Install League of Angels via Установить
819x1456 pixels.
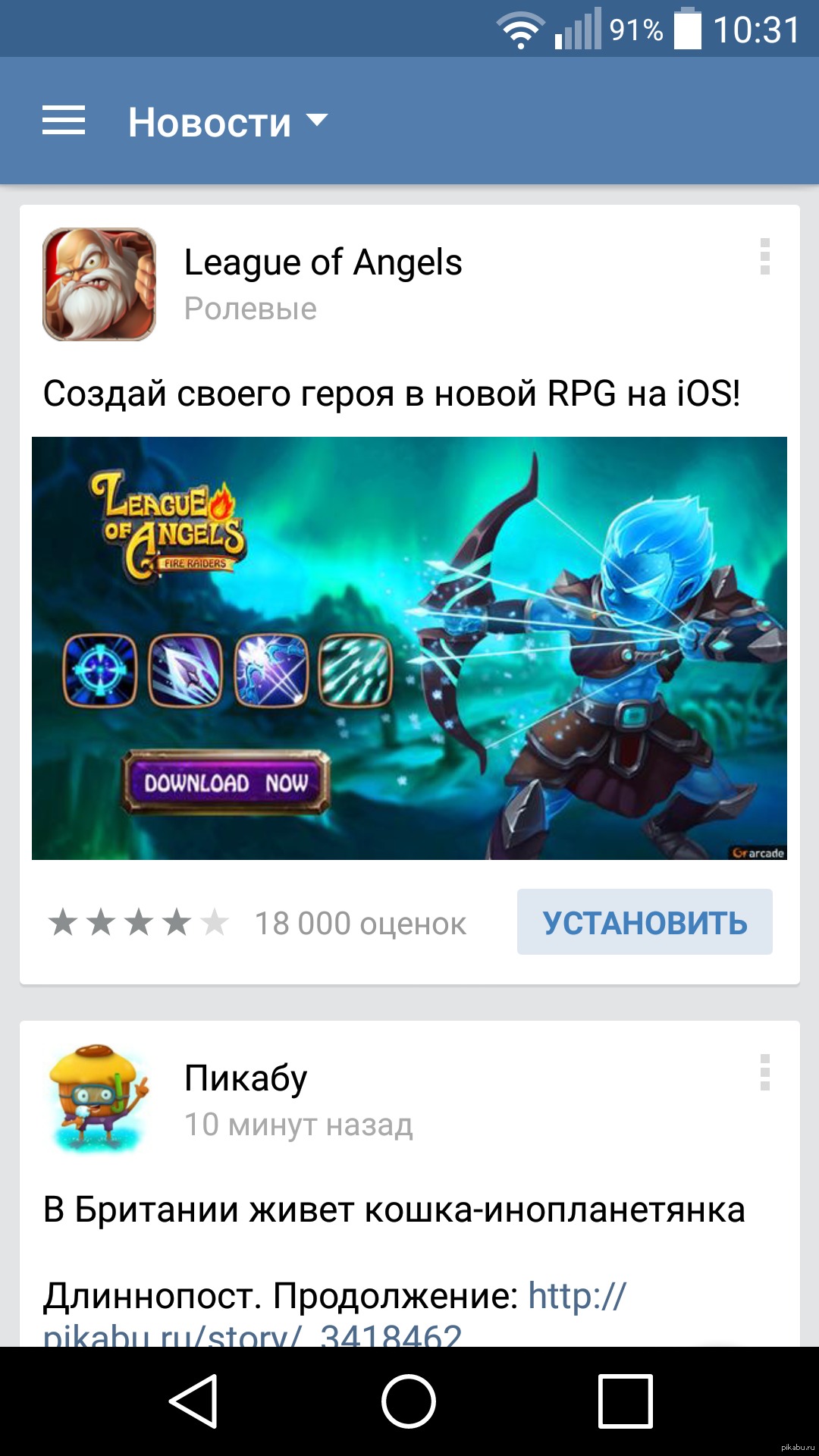tap(645, 922)
